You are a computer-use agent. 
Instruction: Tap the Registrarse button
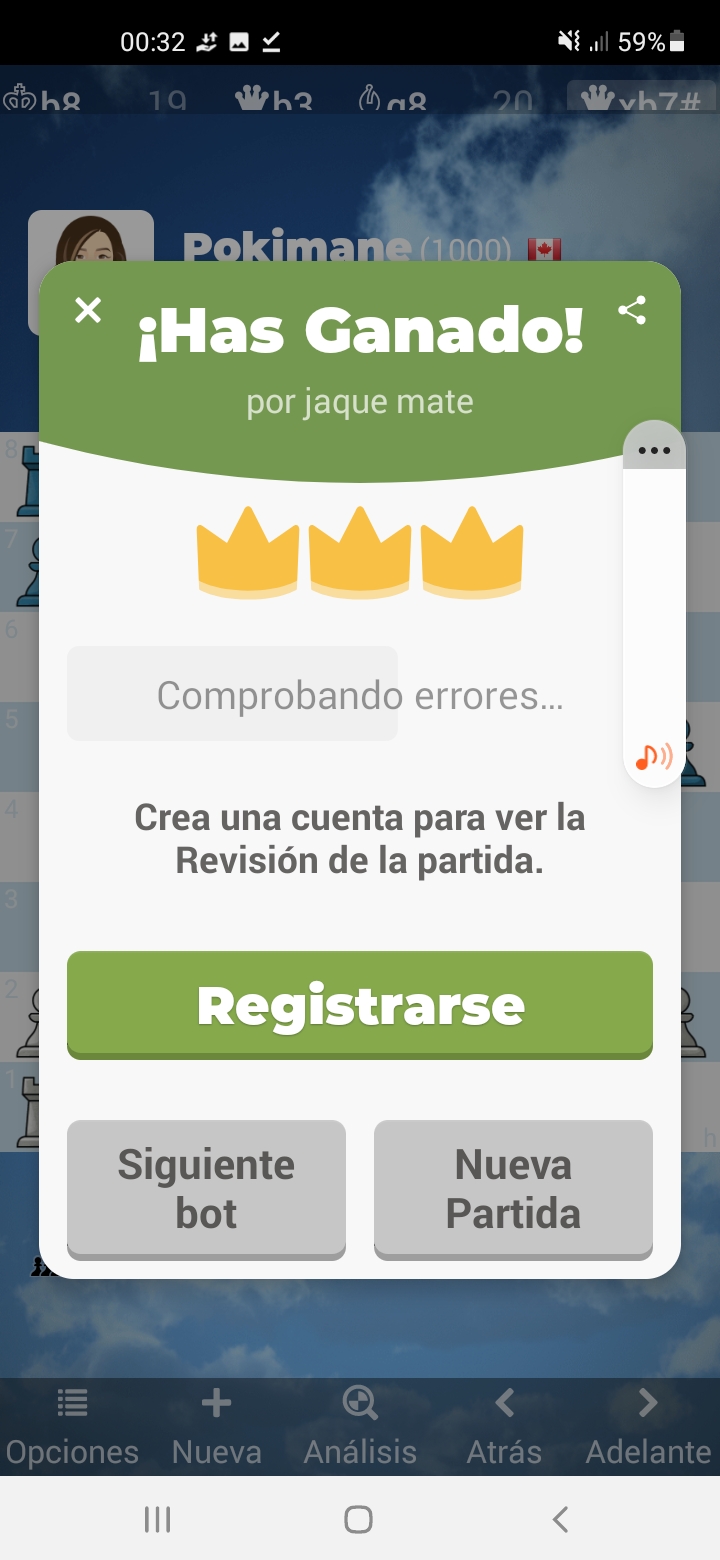click(360, 1005)
